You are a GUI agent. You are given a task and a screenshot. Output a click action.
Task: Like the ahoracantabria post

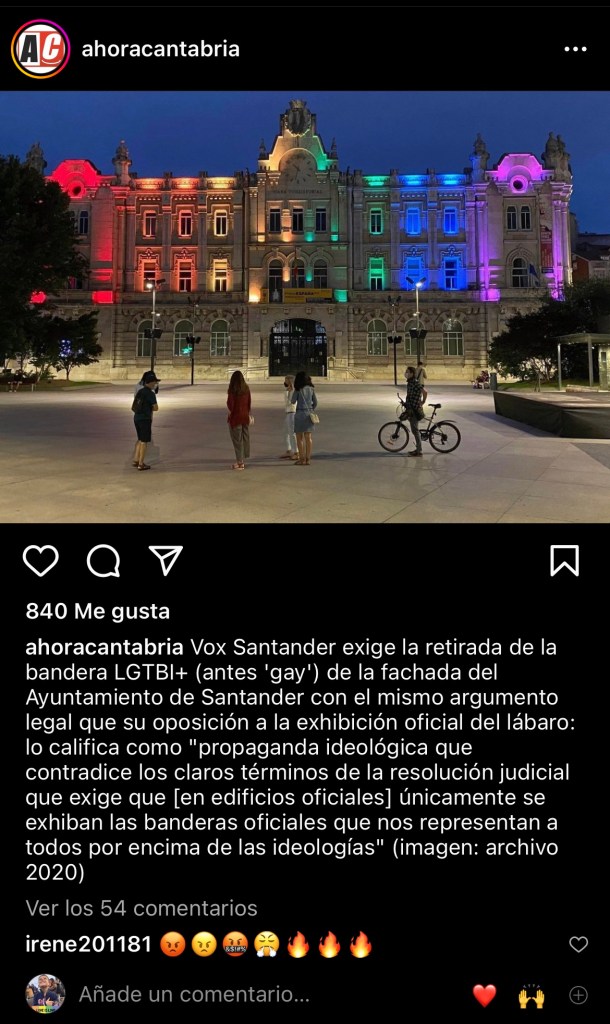[41, 561]
